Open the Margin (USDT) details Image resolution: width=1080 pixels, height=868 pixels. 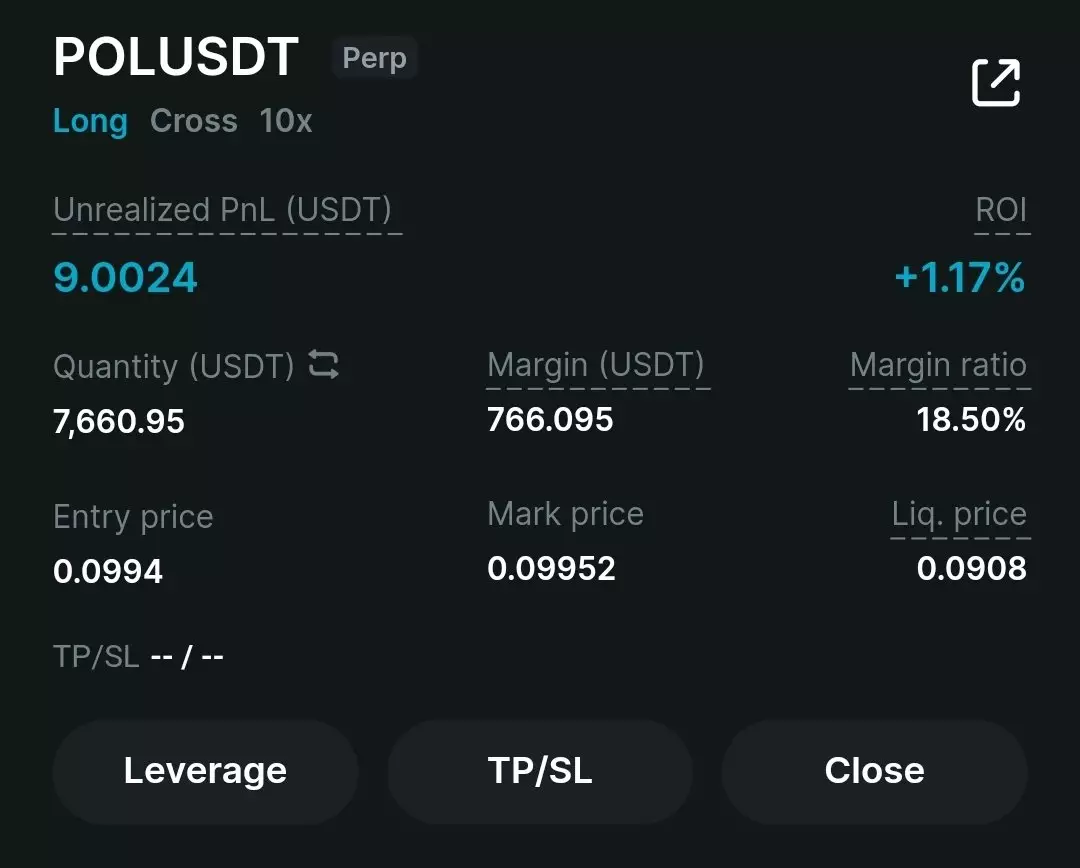tap(596, 365)
